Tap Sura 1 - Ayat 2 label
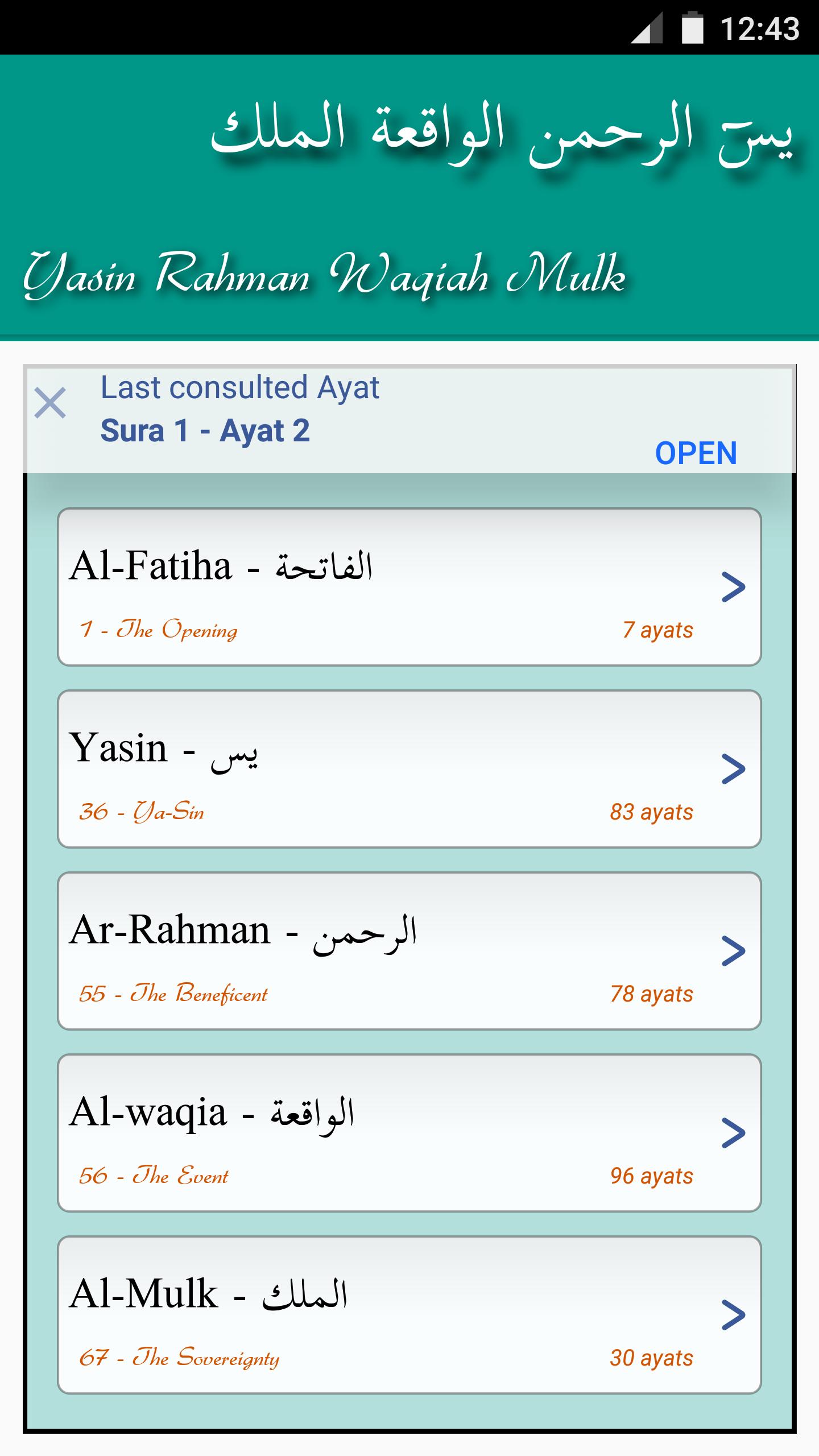The image size is (819, 1456). pyautogui.click(x=206, y=431)
